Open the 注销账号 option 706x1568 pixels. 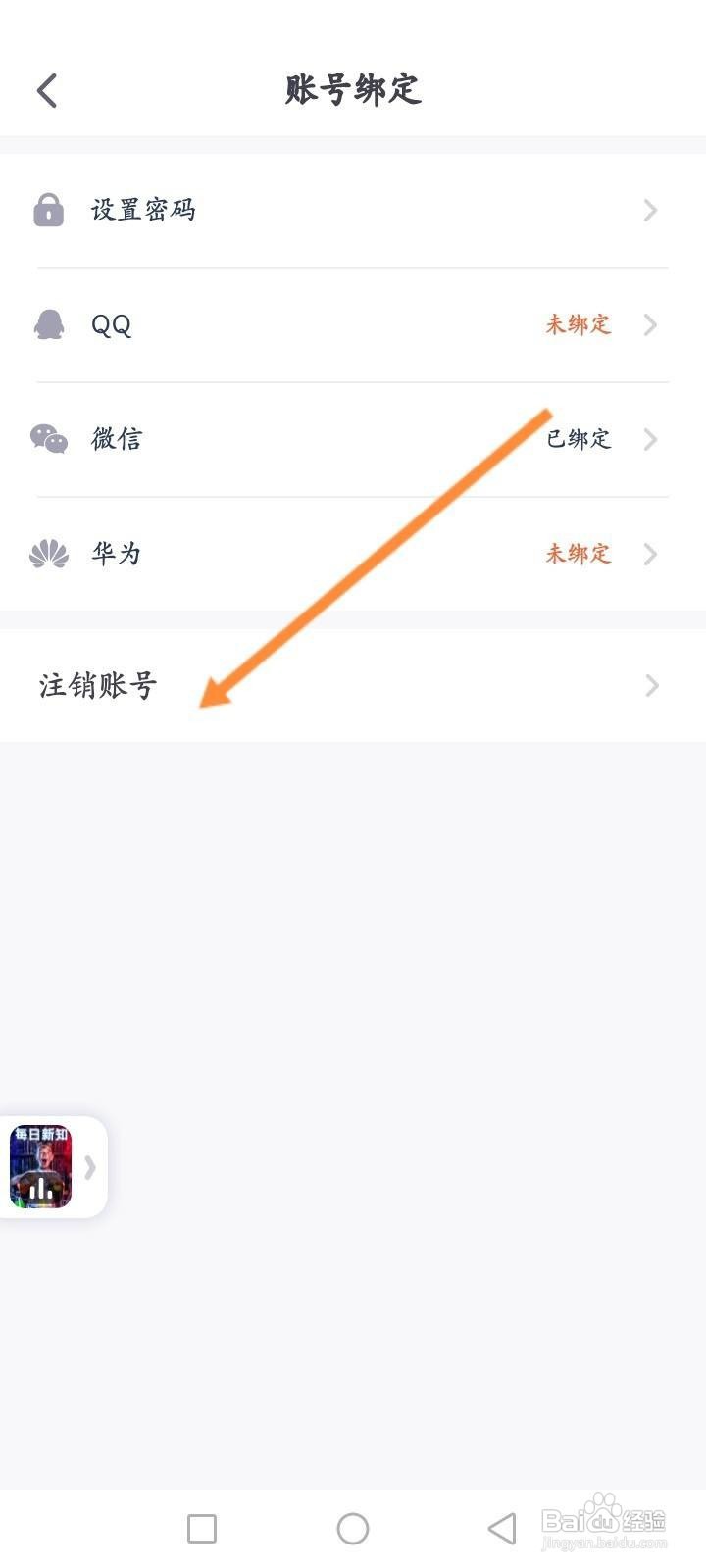(x=98, y=685)
